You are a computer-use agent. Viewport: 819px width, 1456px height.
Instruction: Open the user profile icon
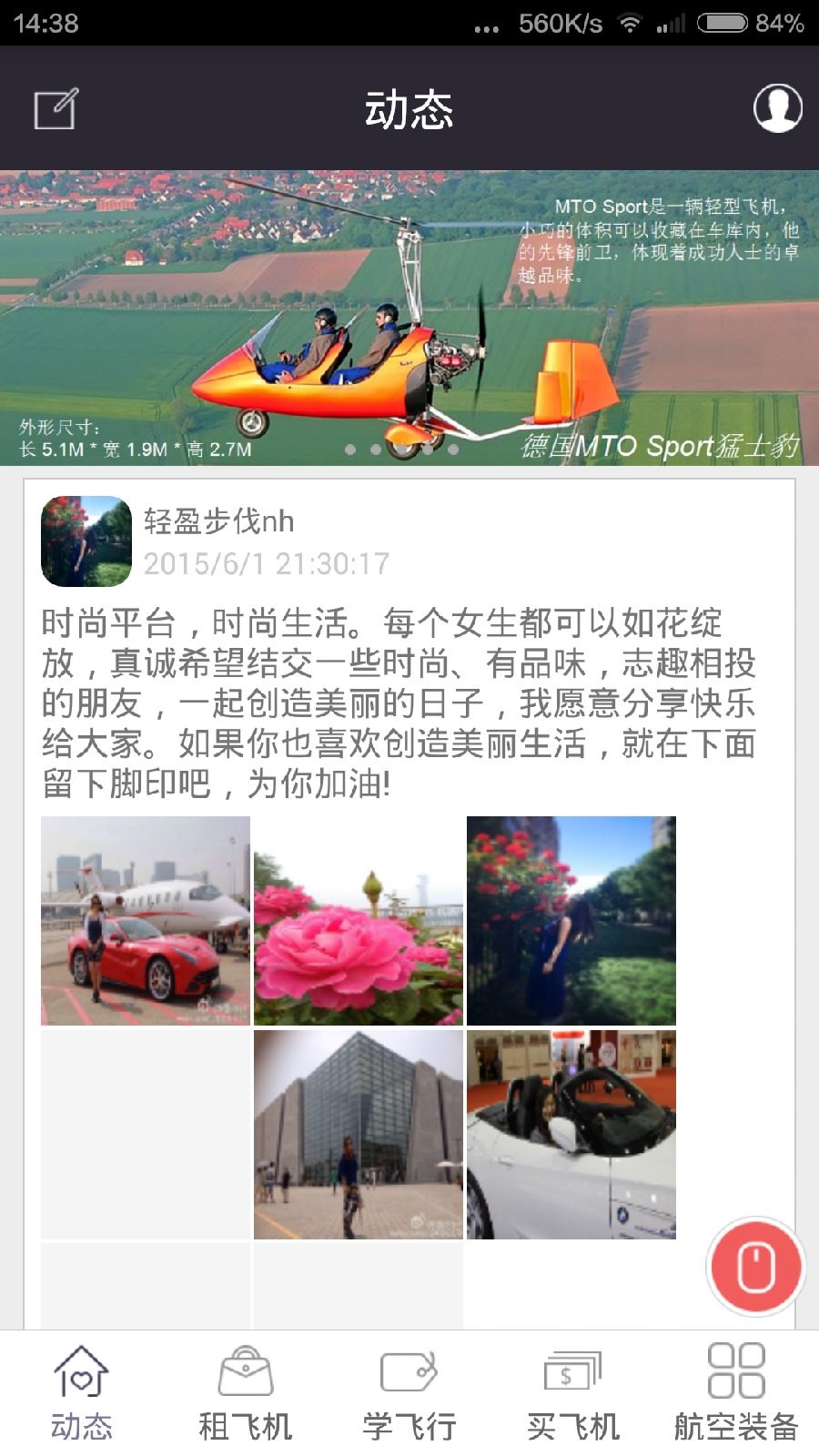[x=777, y=109]
